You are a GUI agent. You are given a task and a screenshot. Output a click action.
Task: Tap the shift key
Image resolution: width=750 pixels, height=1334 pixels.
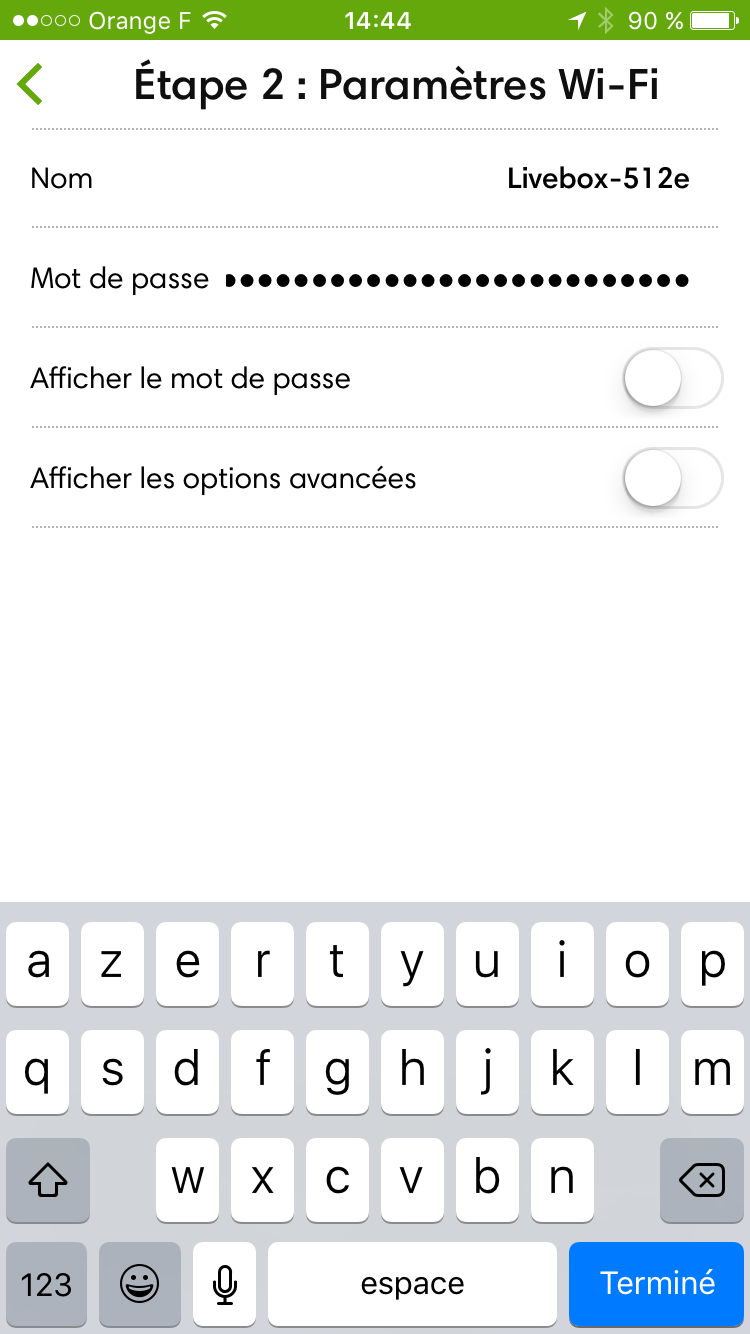48,1180
